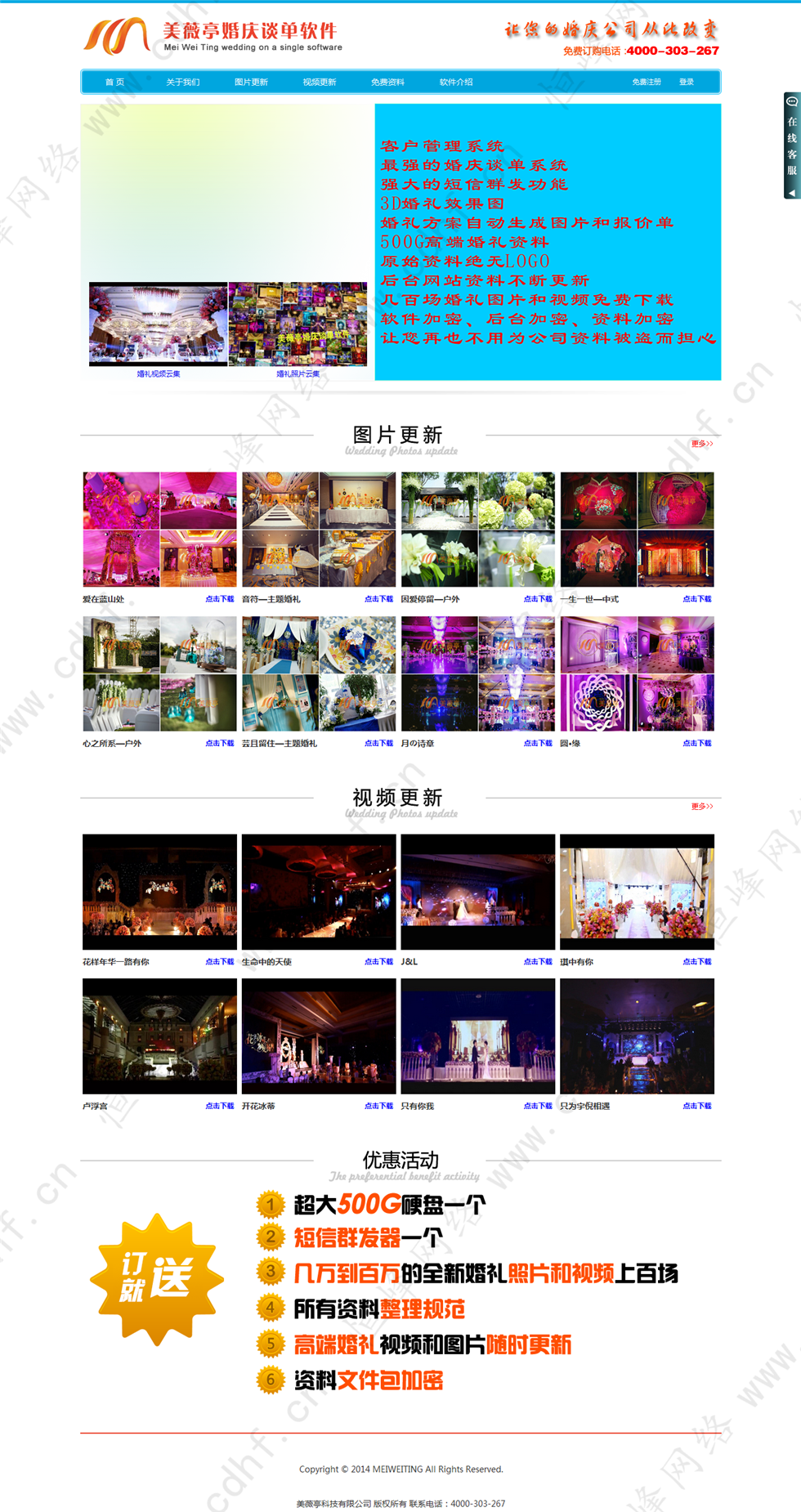Screen dimensions: 801x1512
Task: View more in the 图片更新 section
Action: point(701,444)
